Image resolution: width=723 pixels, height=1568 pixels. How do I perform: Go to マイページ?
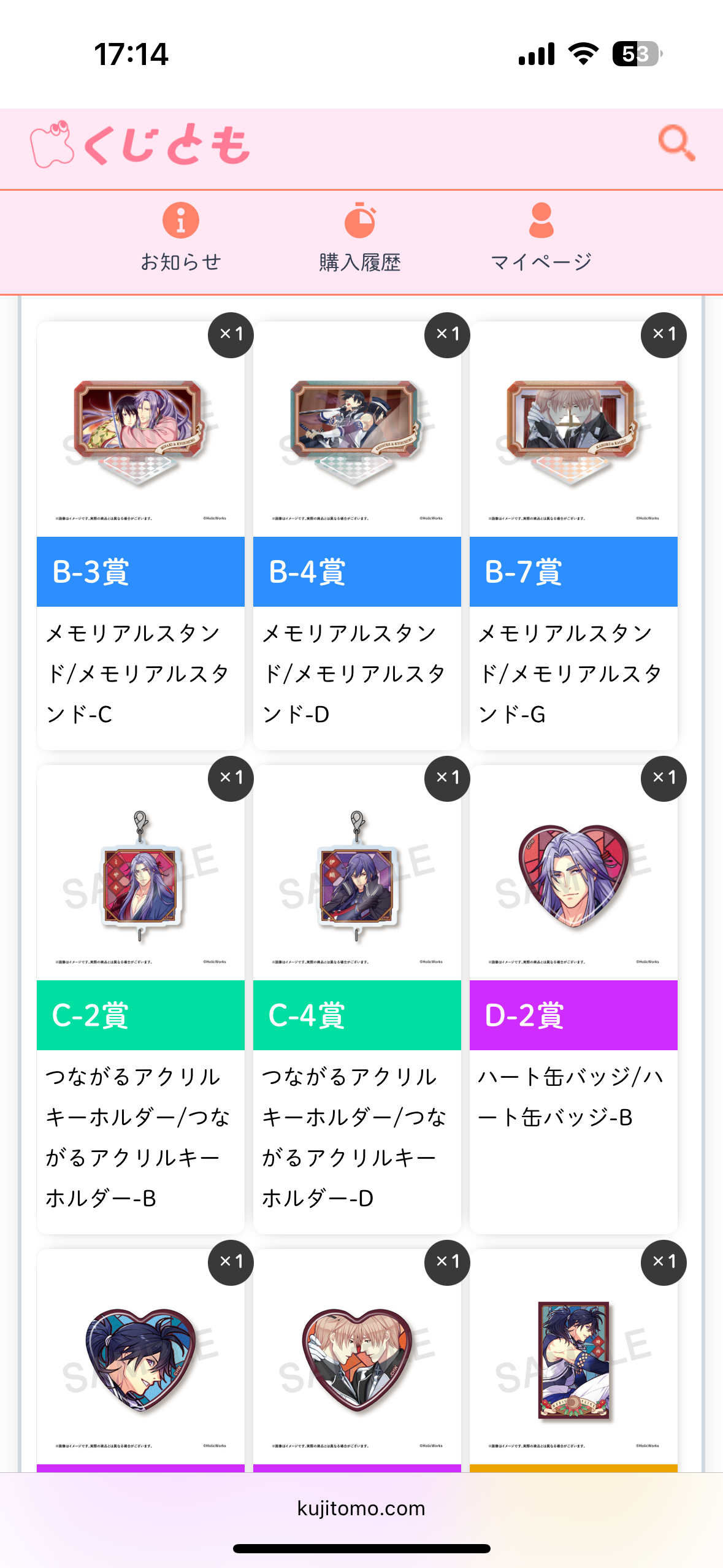click(541, 237)
